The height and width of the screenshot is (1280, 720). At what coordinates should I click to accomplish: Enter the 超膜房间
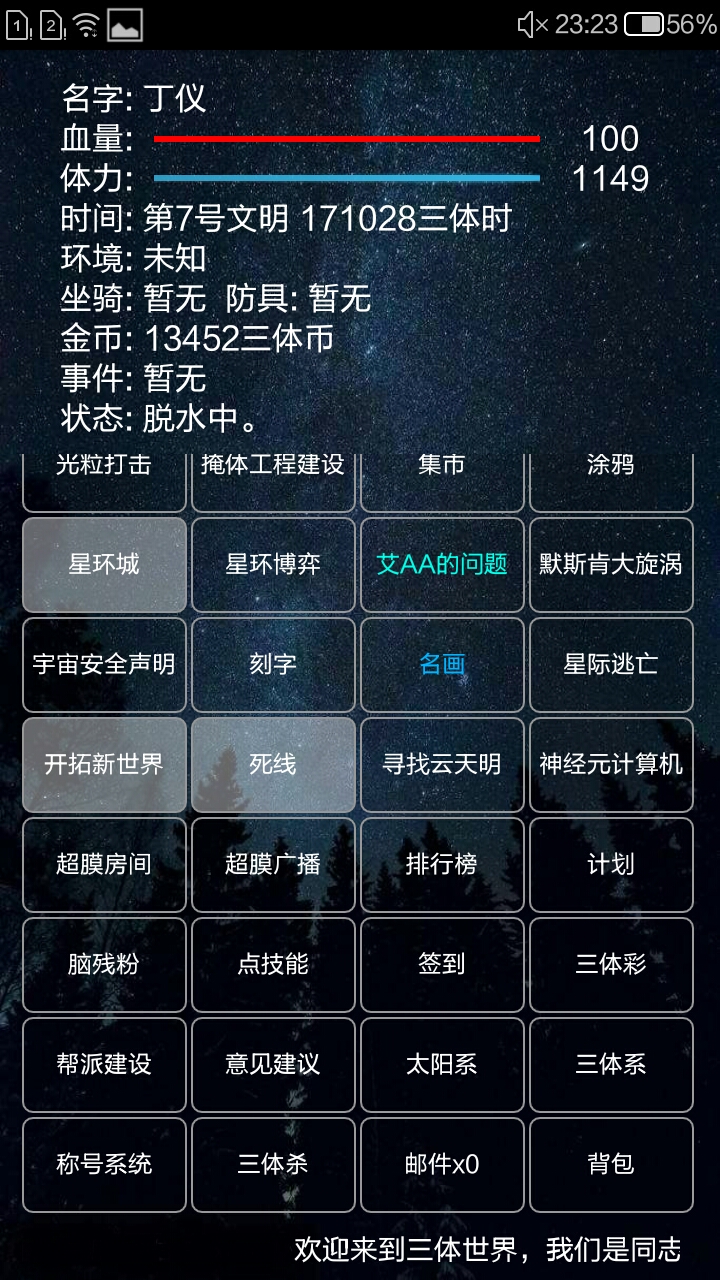point(104,865)
